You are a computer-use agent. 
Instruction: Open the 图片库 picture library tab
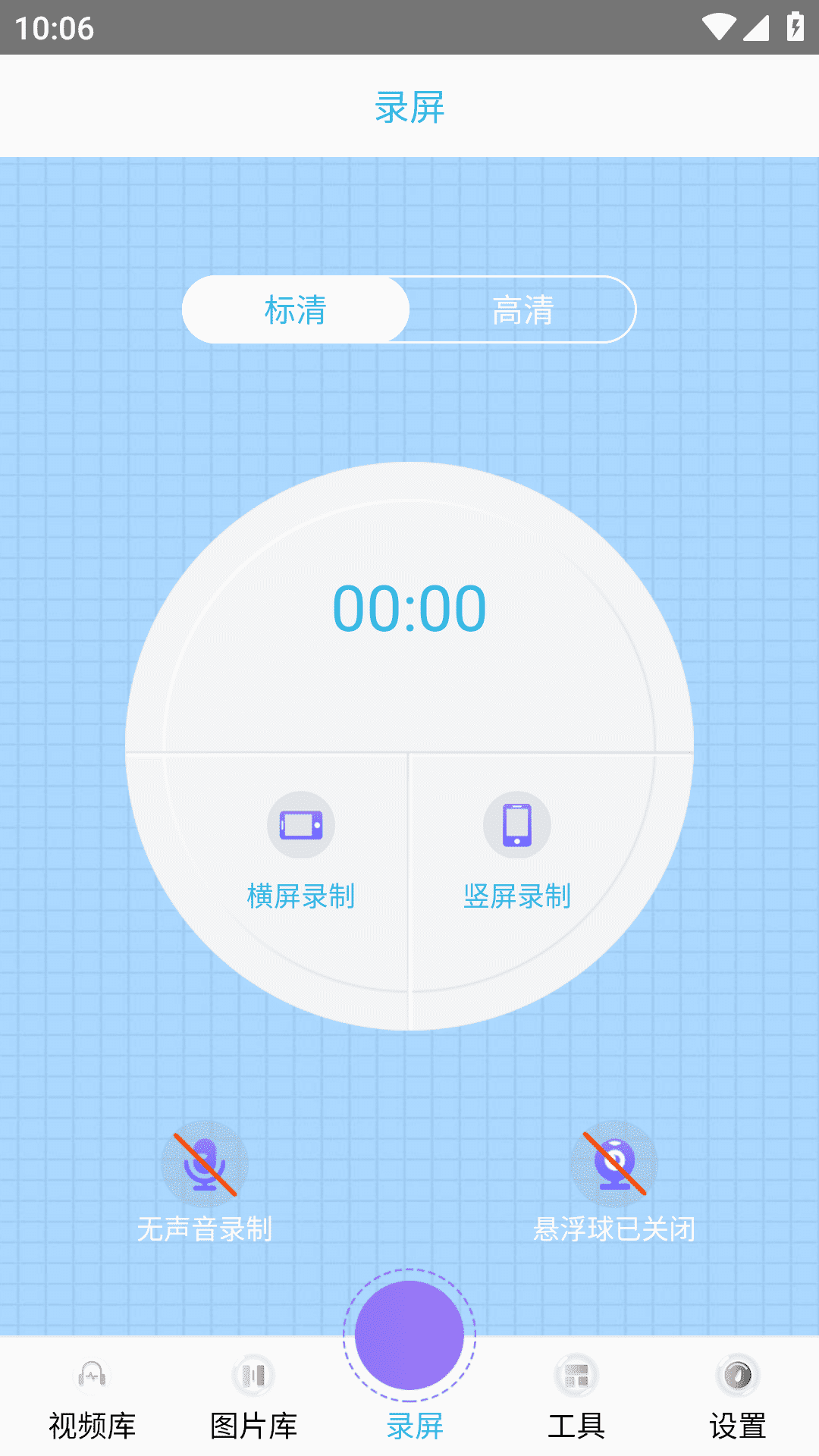253,1399
